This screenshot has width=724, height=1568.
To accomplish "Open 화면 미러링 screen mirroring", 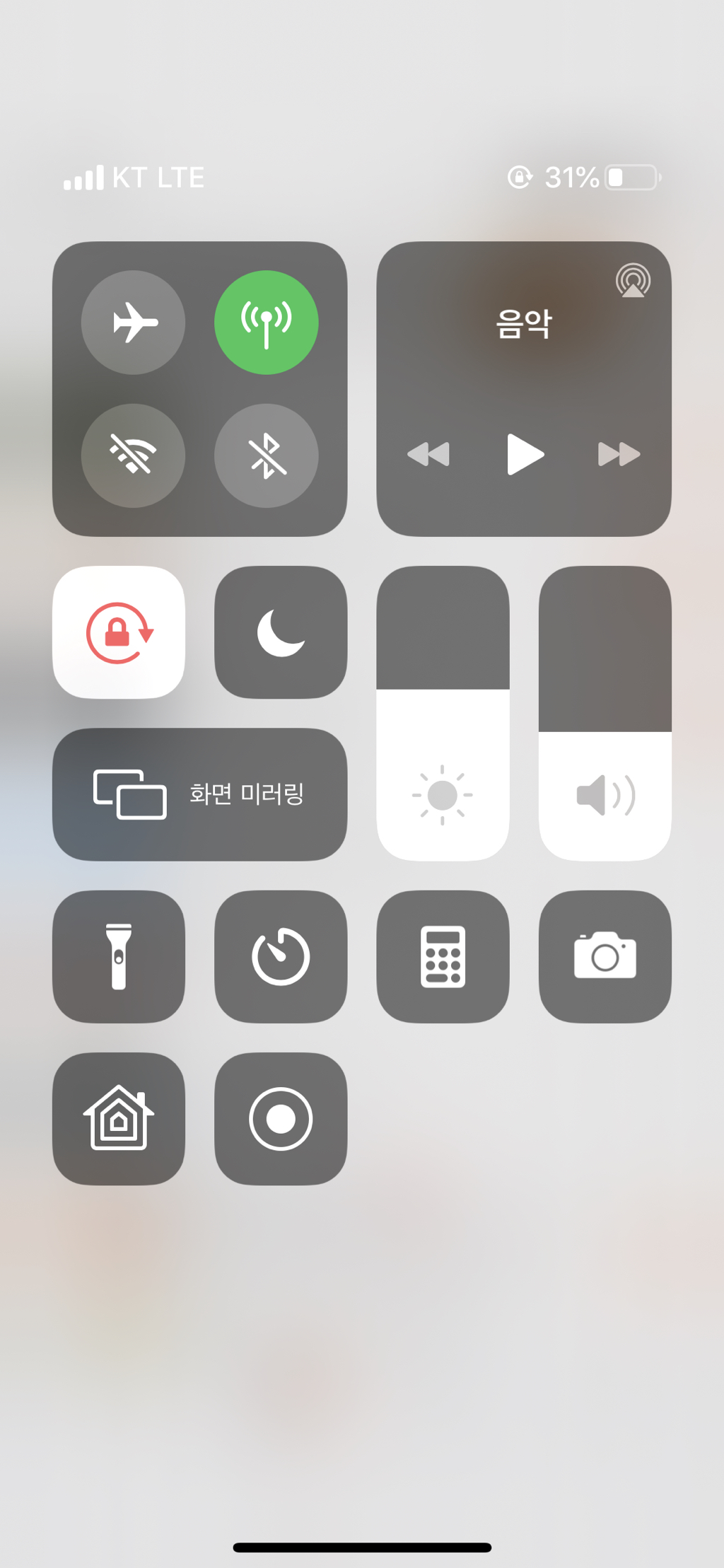I will click(x=200, y=794).
